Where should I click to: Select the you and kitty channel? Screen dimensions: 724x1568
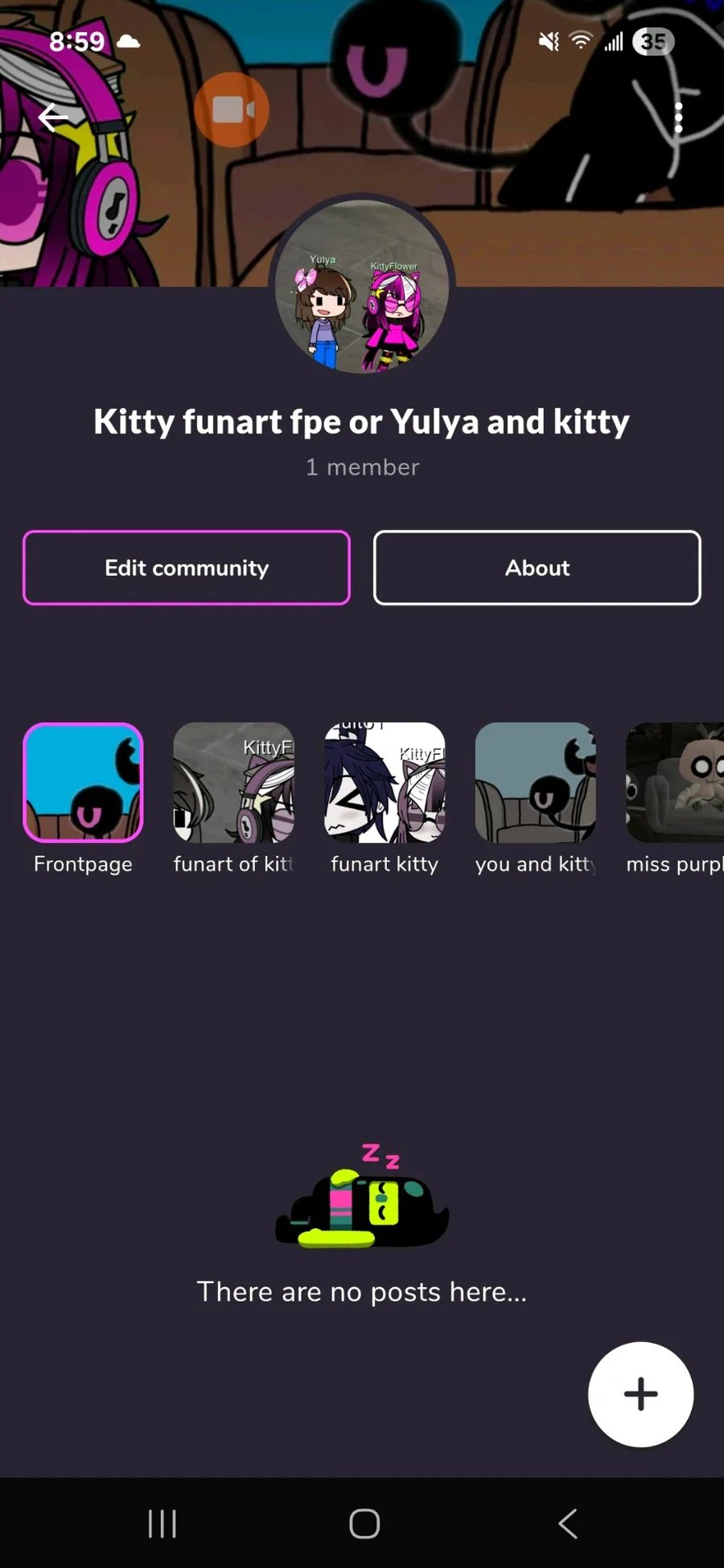pos(536,799)
